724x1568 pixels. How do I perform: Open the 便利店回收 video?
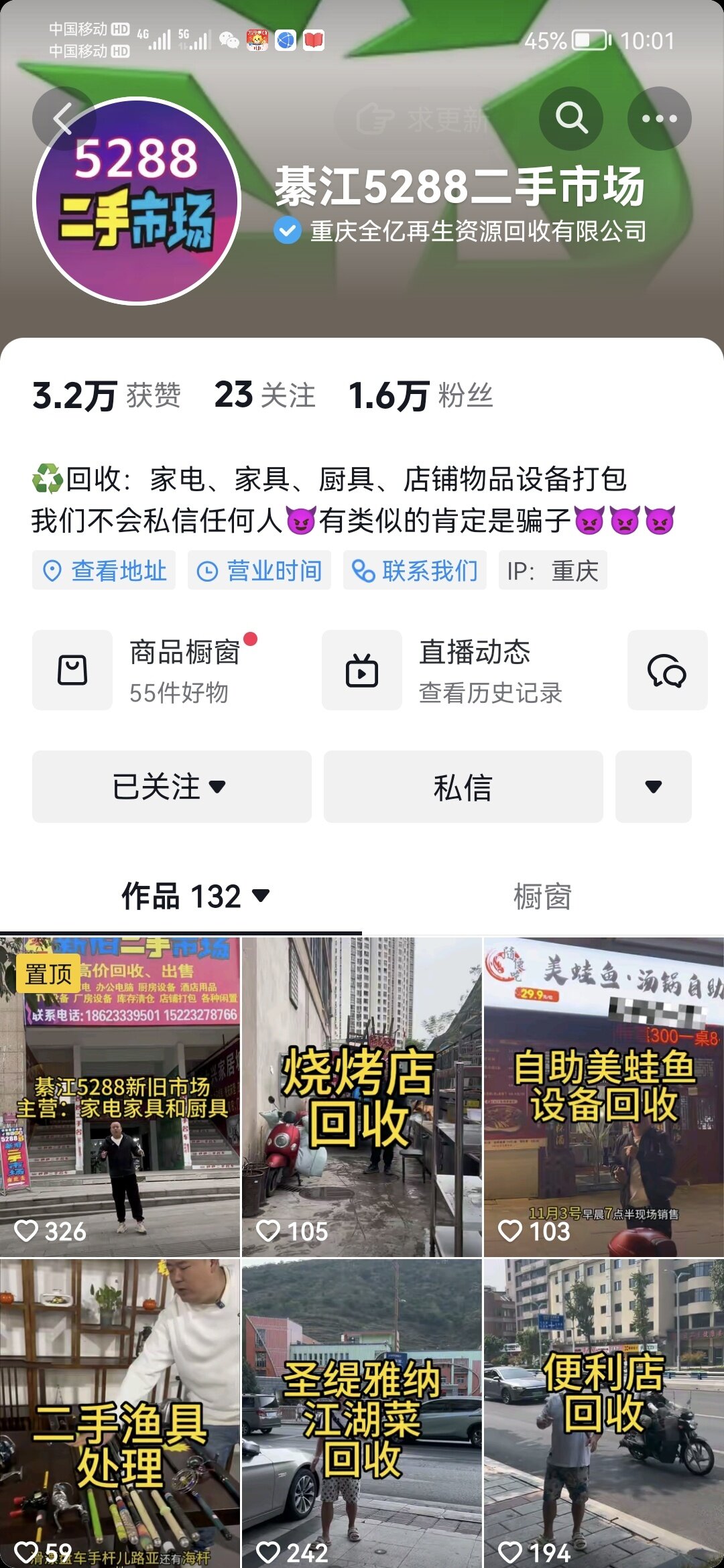point(603,1414)
